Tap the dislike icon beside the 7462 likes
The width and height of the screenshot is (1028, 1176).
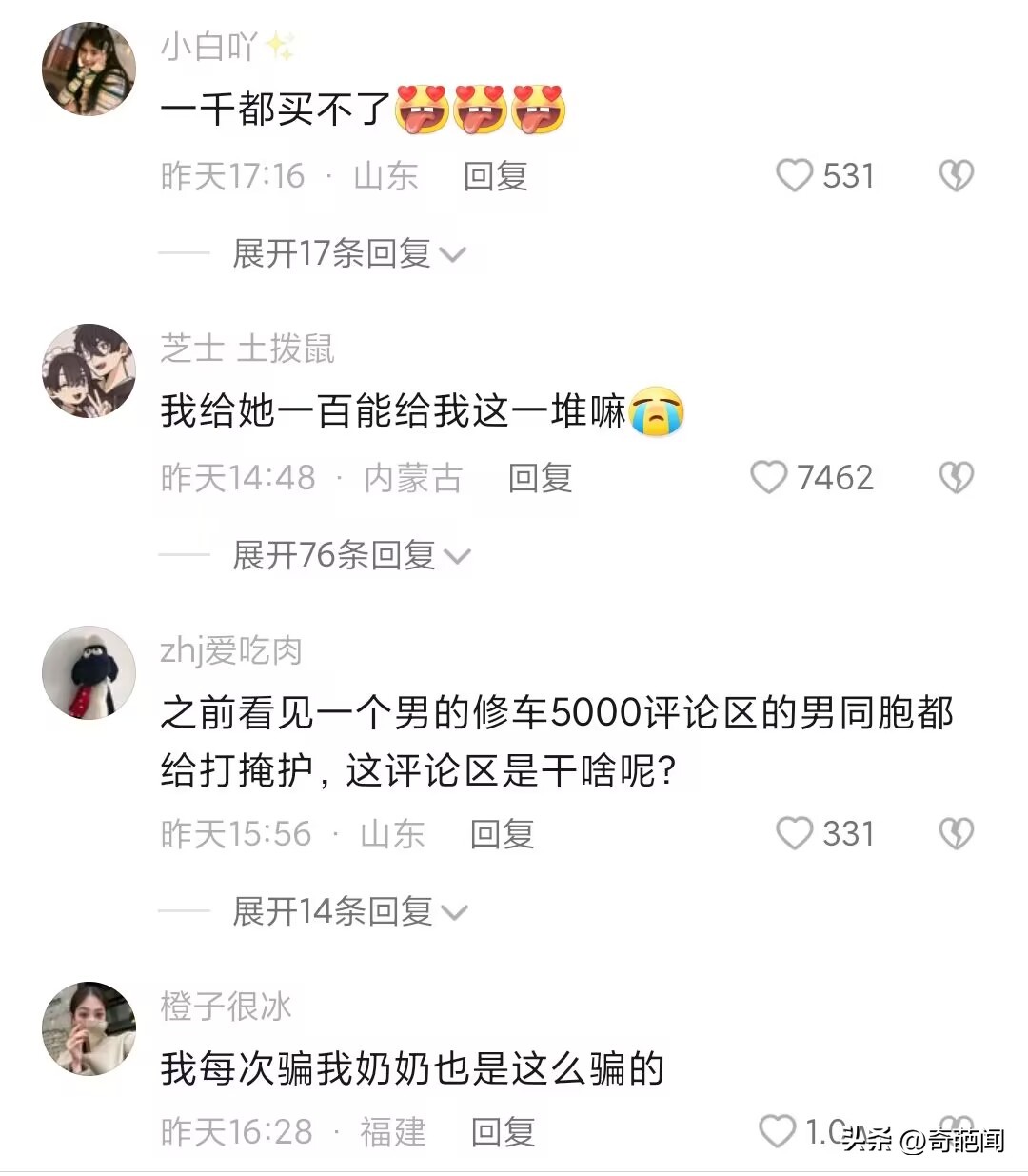point(958,476)
